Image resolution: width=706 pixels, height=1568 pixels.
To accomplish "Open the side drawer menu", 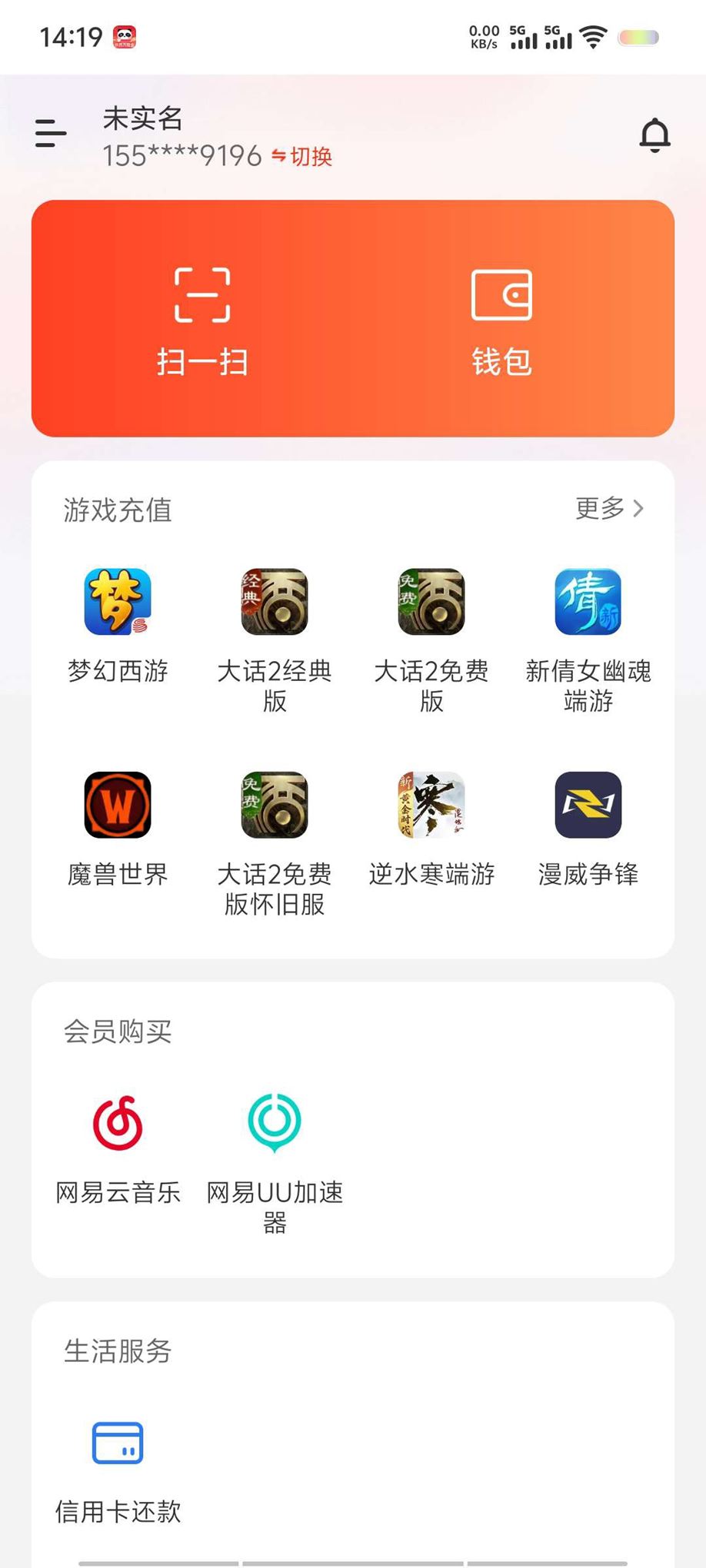I will click(51, 134).
